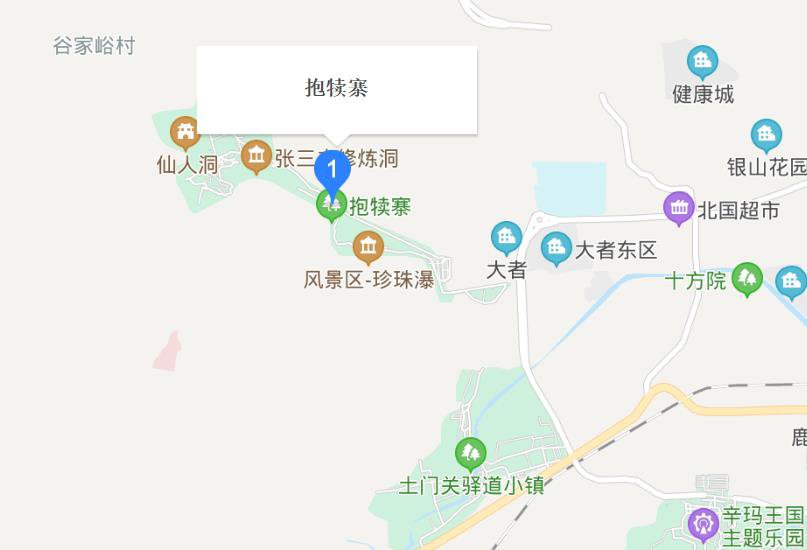This screenshot has height=550, width=807.
Task: Select the 张三丰修炼洞 marker
Action: [257, 156]
